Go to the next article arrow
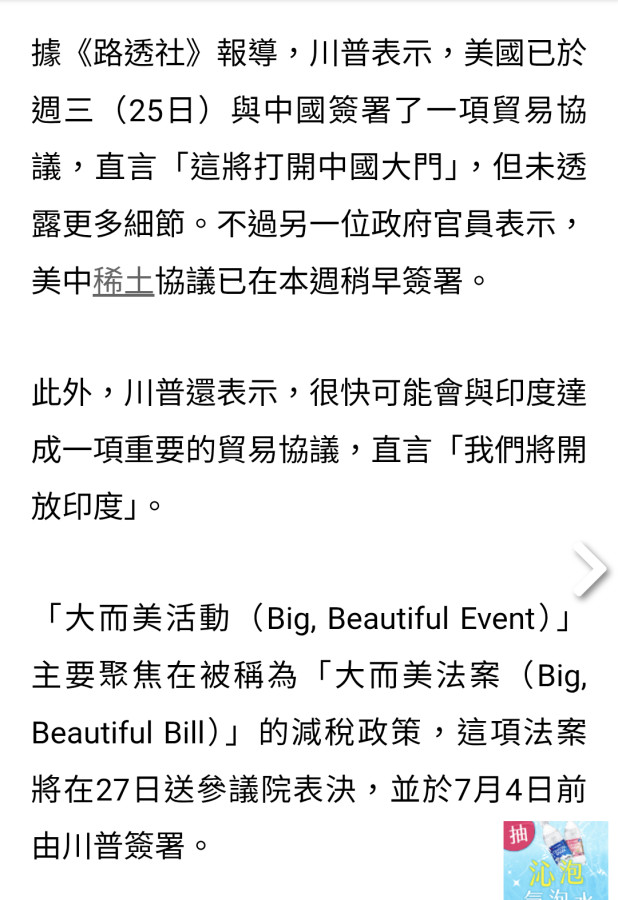618x900 pixels. click(x=591, y=569)
